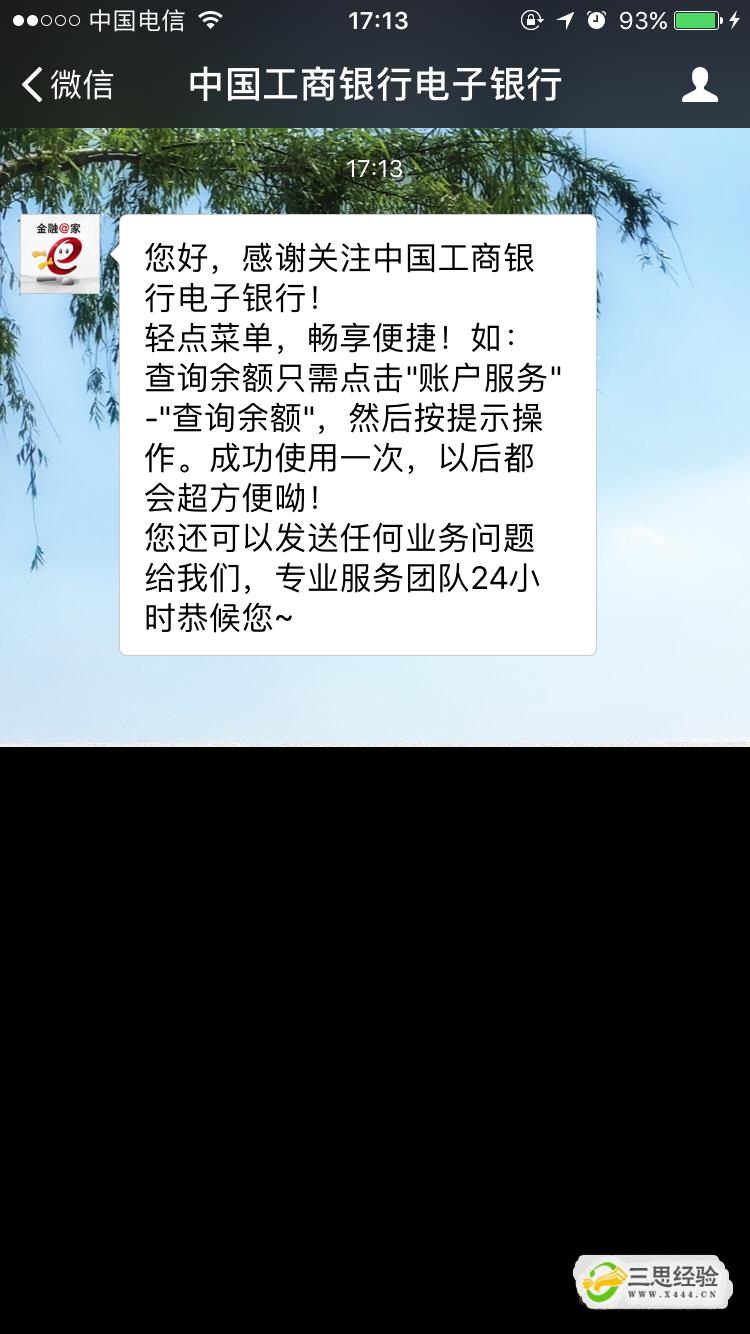
Task: Tap the 金融@家 sender avatar
Action: tap(60, 254)
